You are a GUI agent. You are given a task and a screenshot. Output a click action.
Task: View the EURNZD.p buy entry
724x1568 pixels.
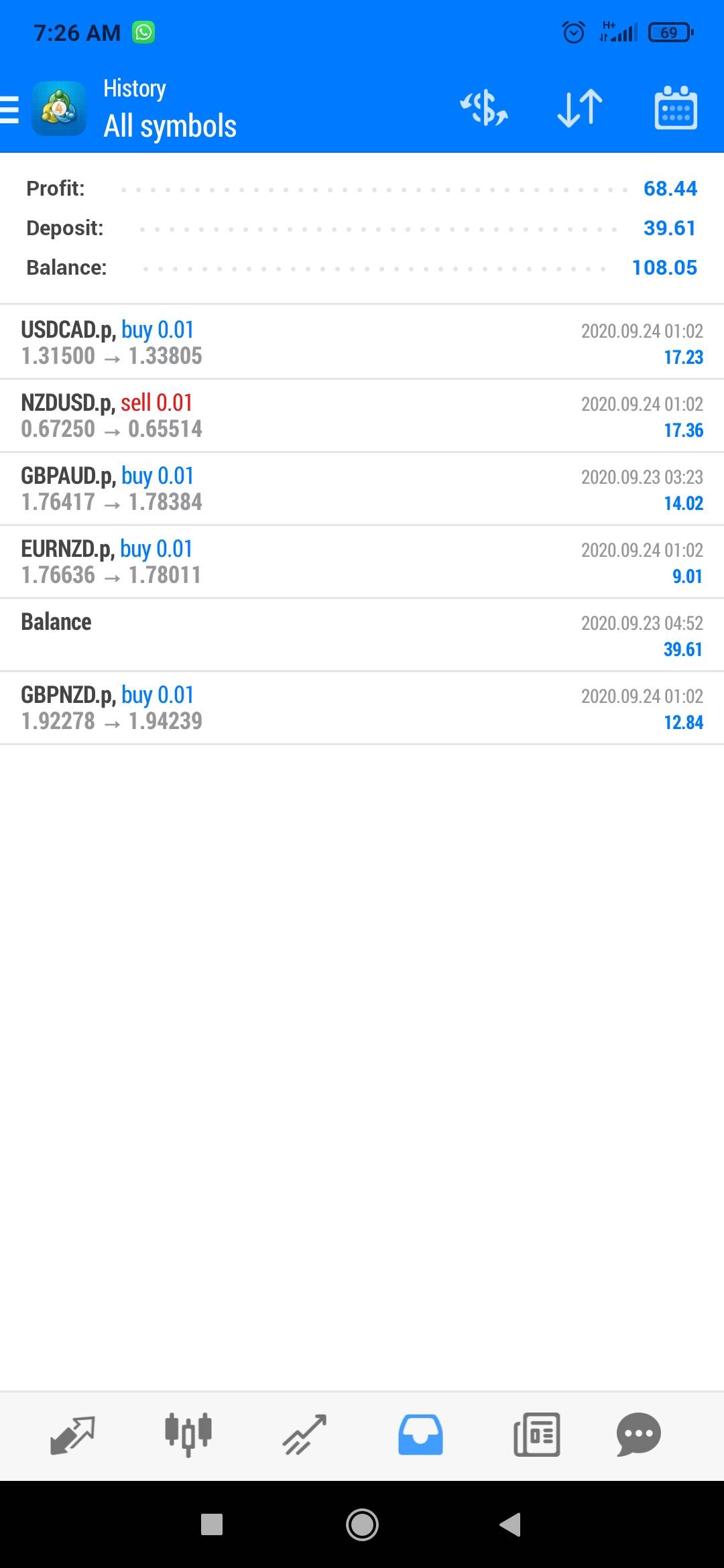coord(362,562)
